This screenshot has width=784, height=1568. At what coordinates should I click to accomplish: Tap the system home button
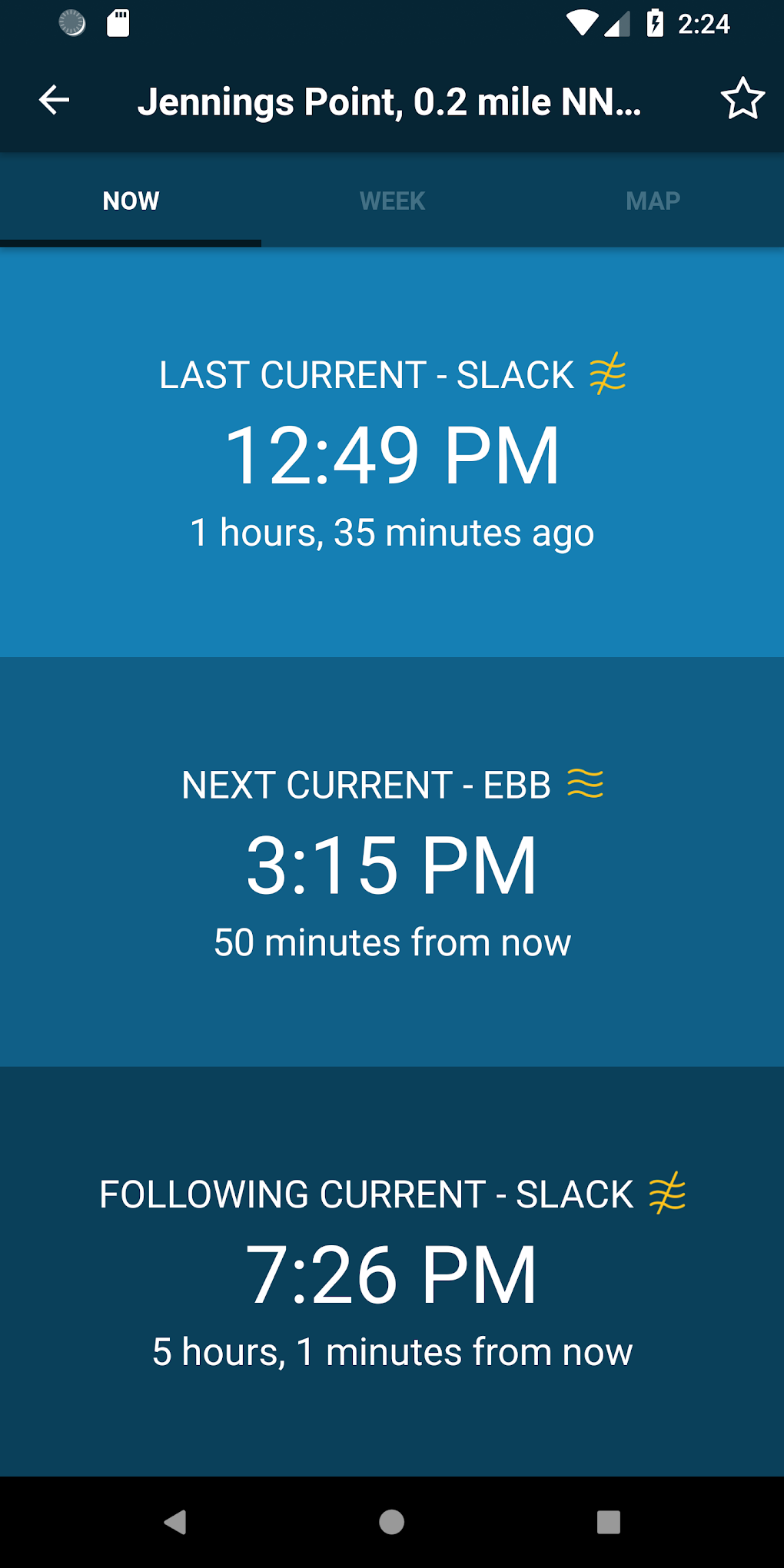[x=392, y=1522]
